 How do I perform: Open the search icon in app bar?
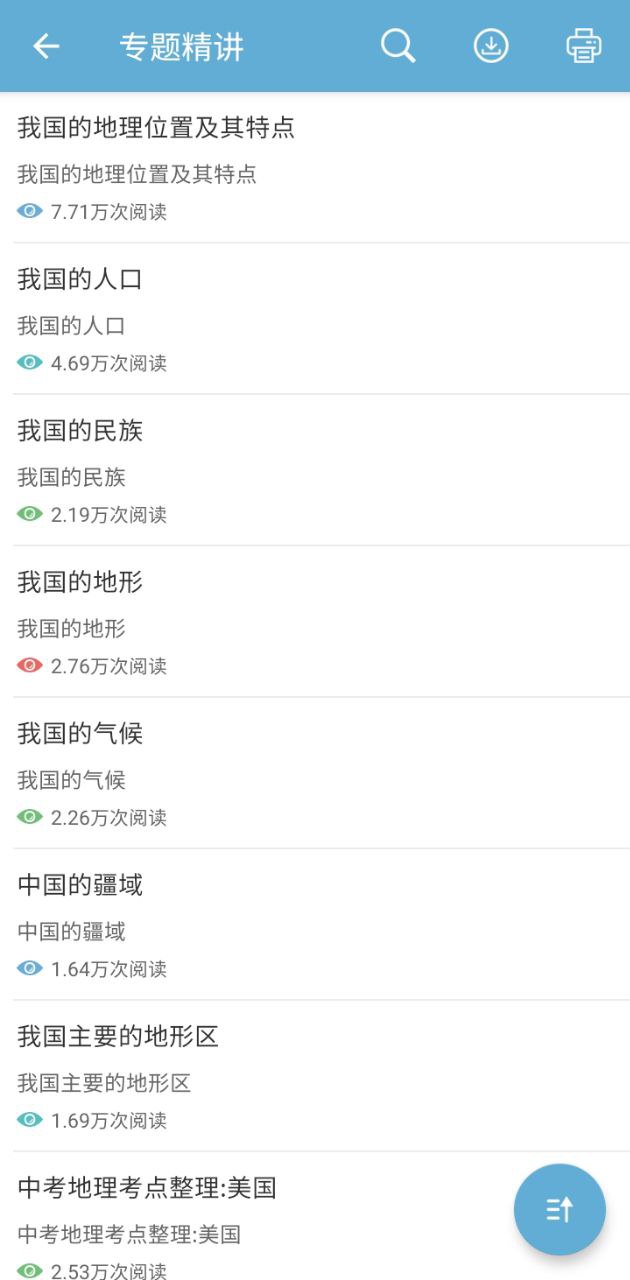click(x=398, y=46)
